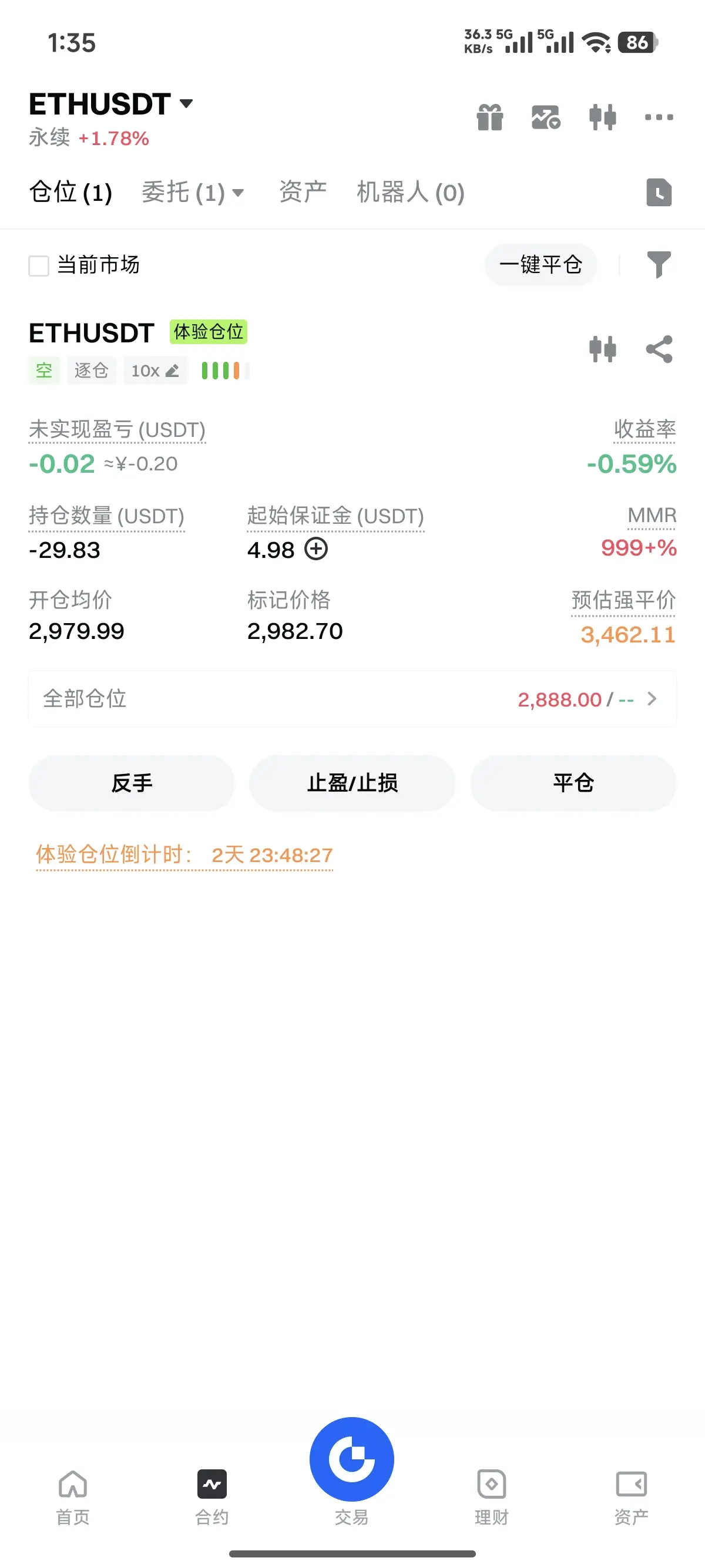Image resolution: width=705 pixels, height=1568 pixels.
Task: Open the gift rewards icon
Action: click(490, 117)
